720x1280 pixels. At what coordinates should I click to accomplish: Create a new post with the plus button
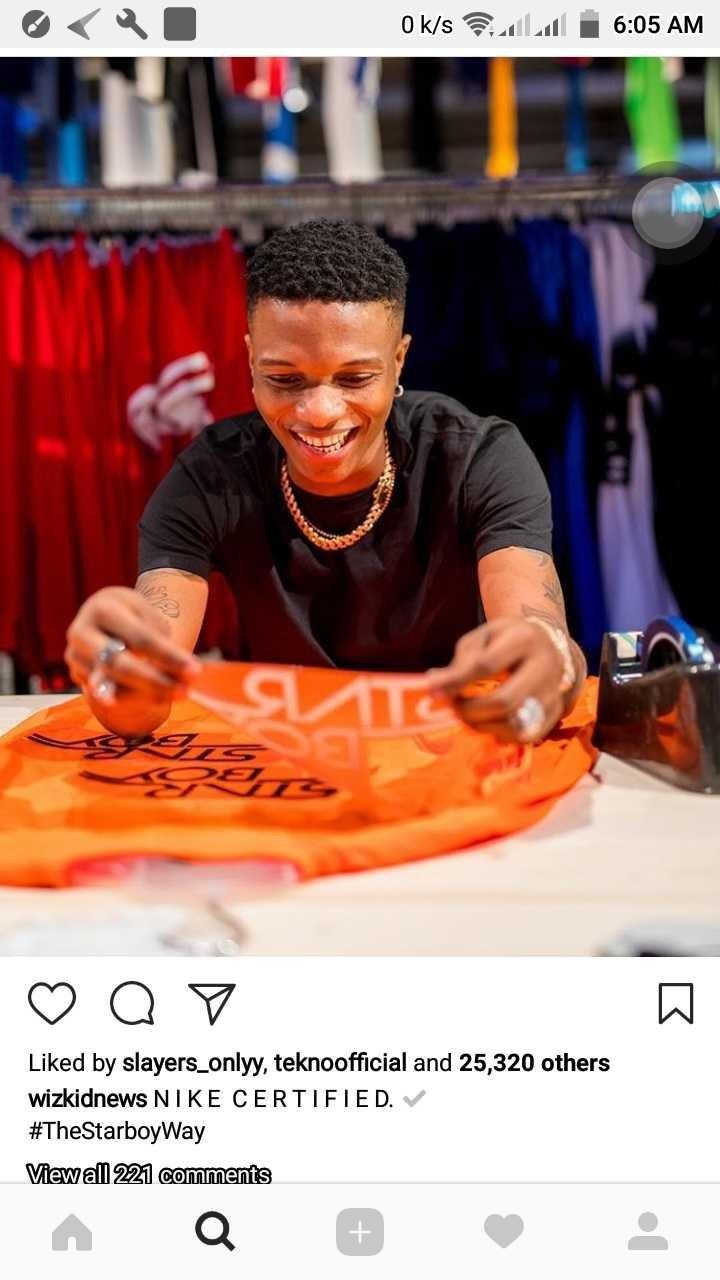tap(360, 1232)
